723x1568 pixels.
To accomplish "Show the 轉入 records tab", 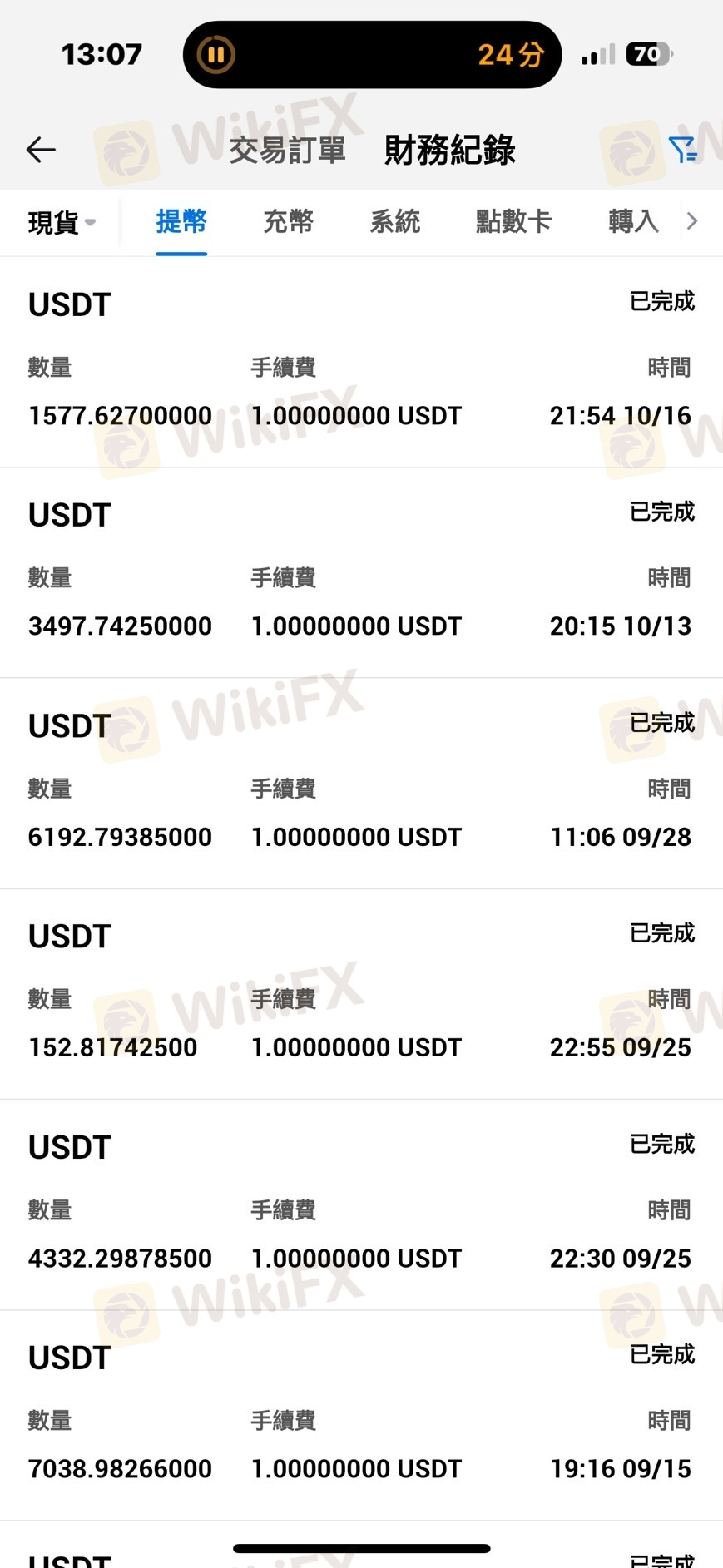I will pyautogui.click(x=633, y=222).
